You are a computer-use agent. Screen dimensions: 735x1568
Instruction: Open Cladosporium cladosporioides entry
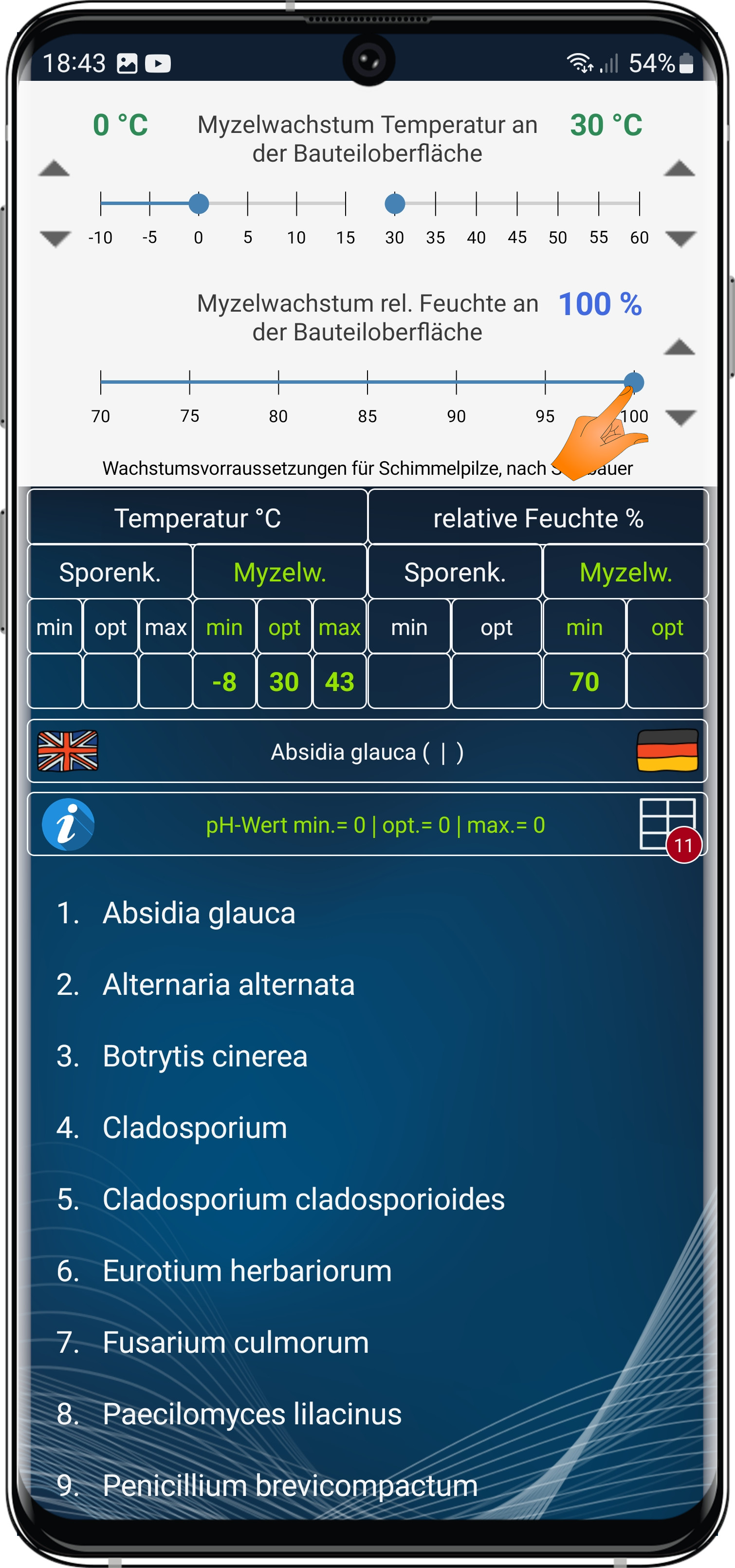click(x=303, y=1199)
